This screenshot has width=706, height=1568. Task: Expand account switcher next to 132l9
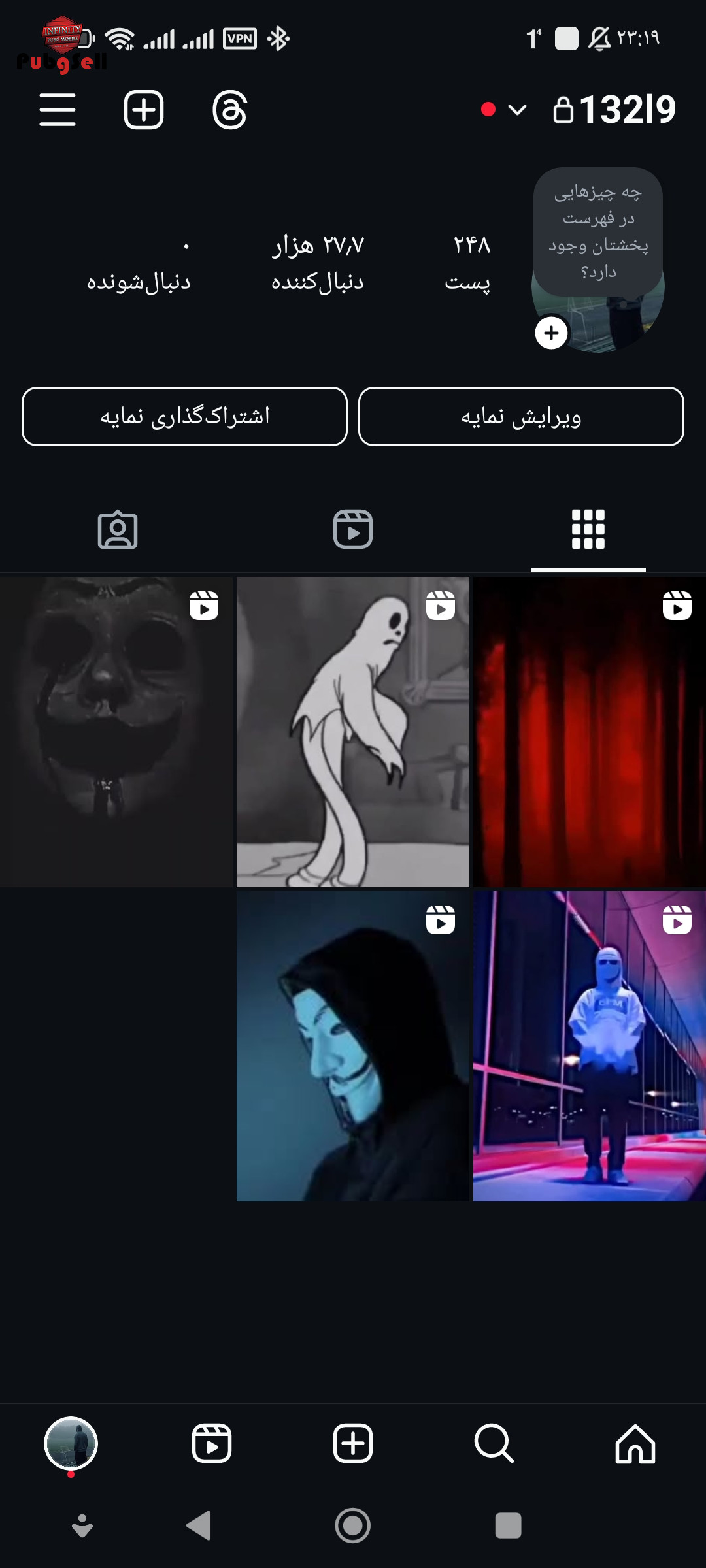point(516,110)
